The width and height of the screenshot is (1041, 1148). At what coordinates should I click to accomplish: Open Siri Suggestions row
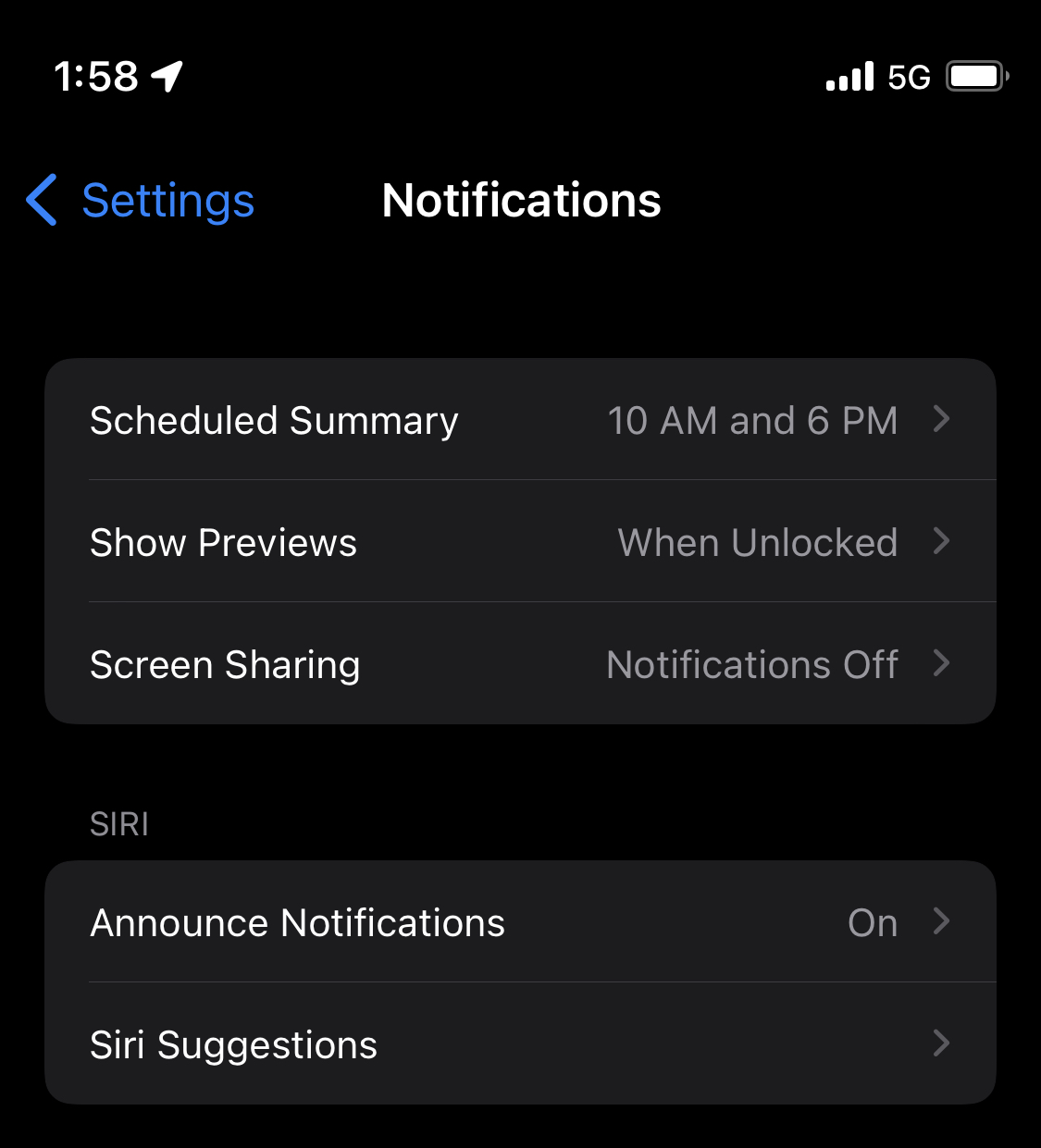point(520,1044)
